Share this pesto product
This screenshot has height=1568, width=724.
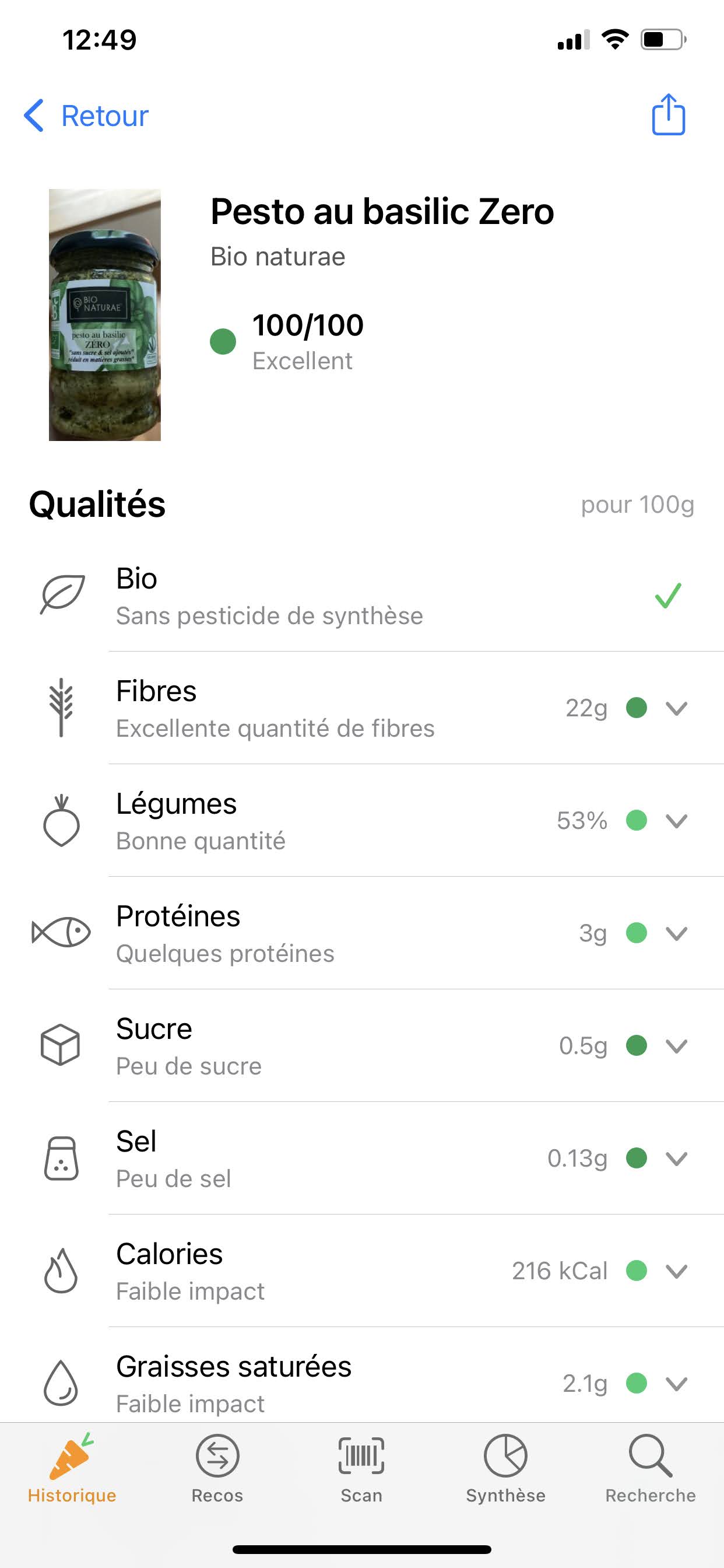point(668,114)
